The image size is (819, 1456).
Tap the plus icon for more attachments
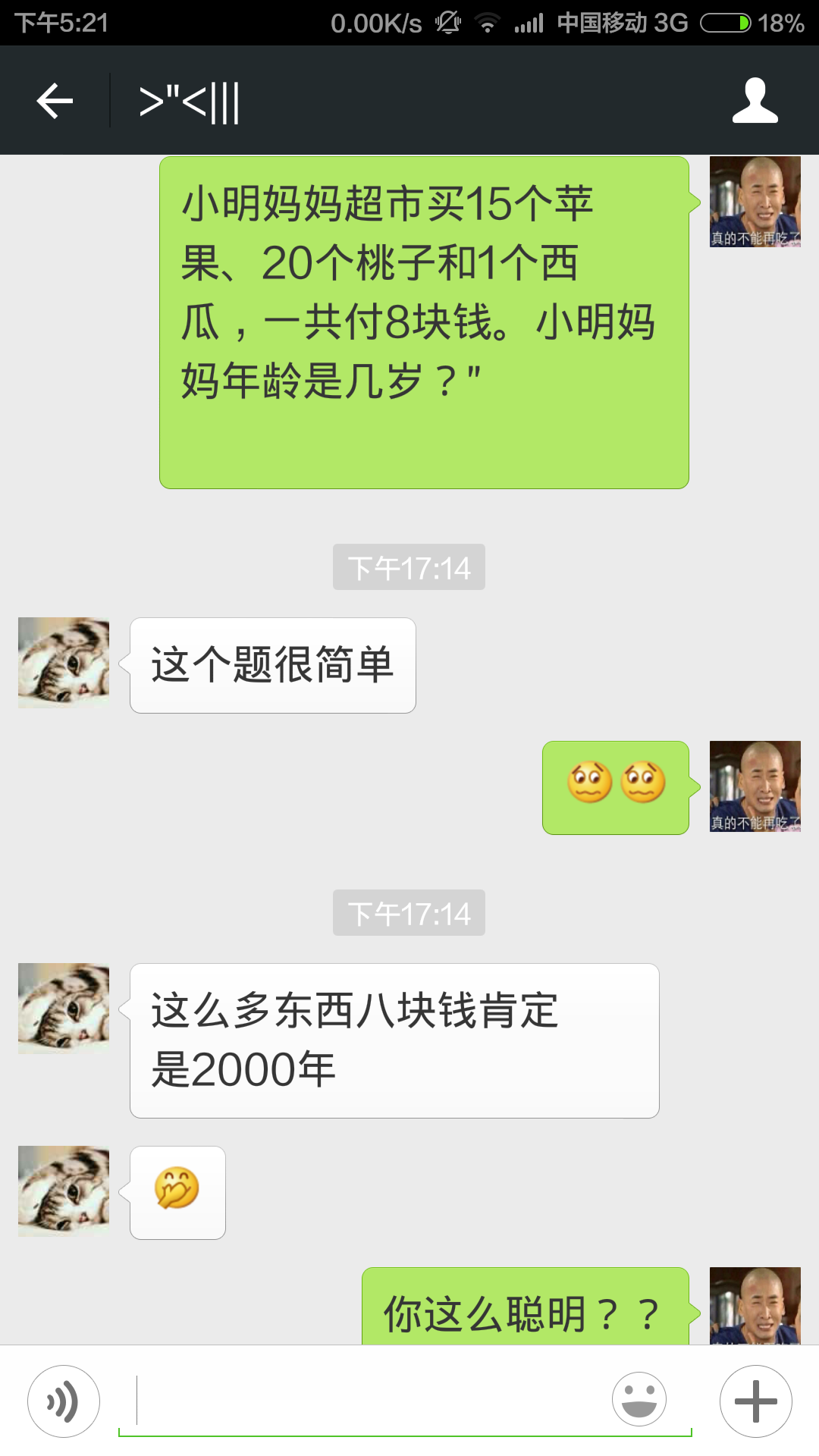coord(755,1399)
